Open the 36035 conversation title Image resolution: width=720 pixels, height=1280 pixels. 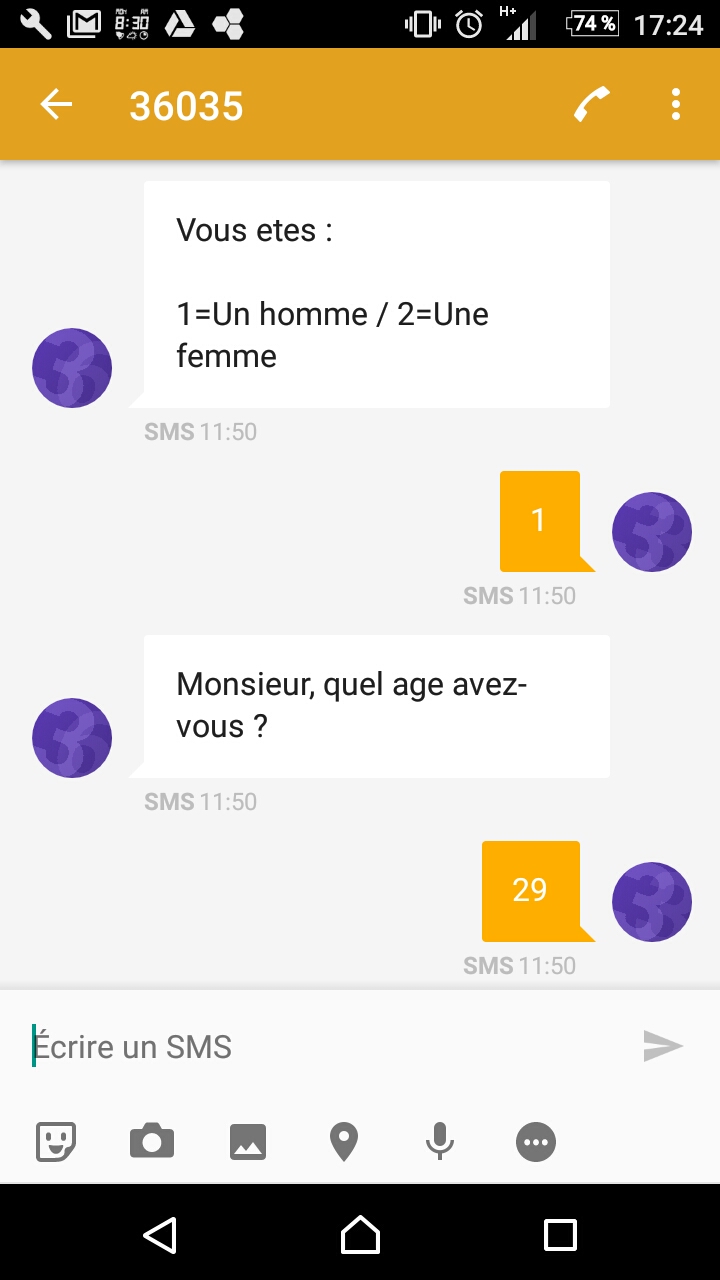pyautogui.click(x=186, y=104)
